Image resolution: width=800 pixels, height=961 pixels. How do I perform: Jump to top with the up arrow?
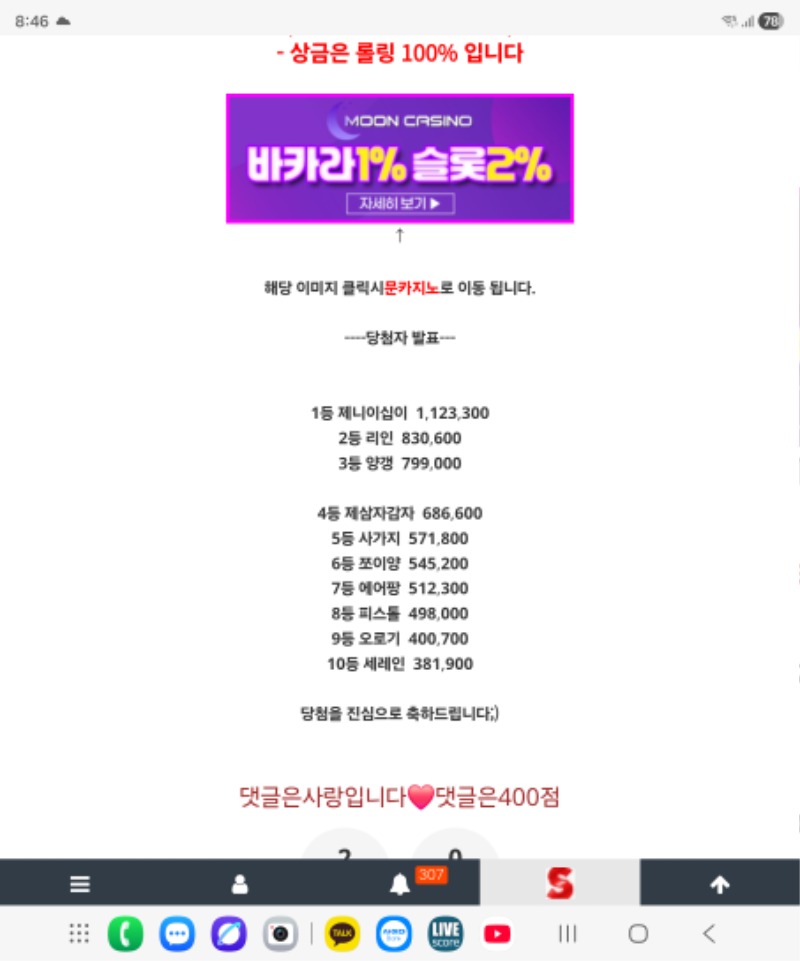tap(720, 884)
